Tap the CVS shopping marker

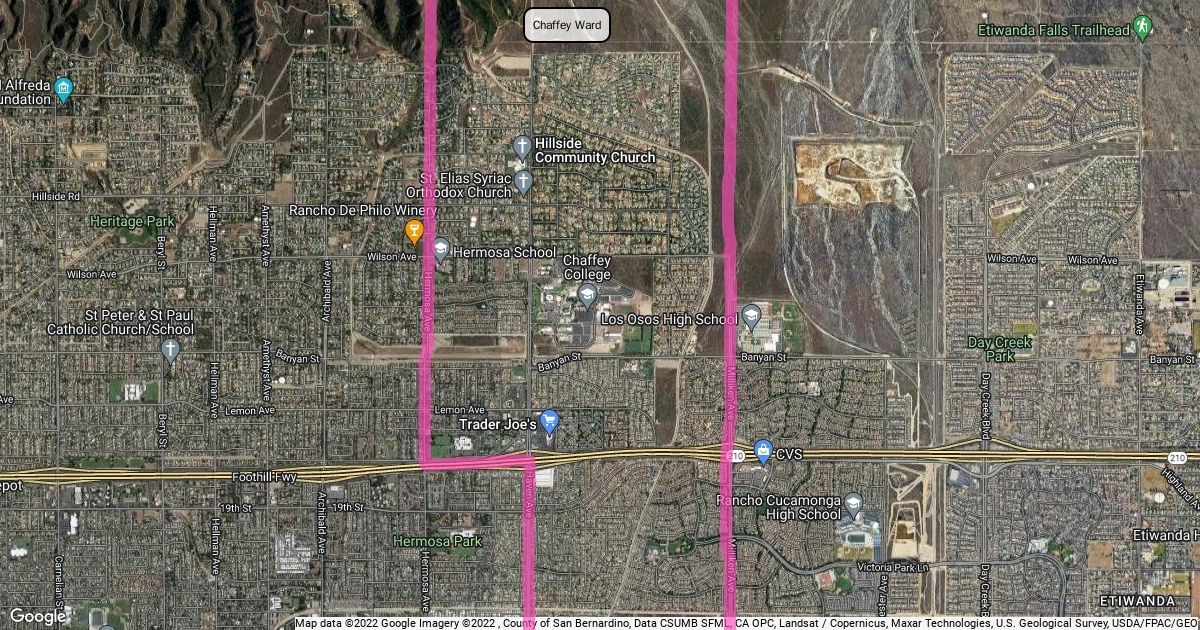click(763, 452)
